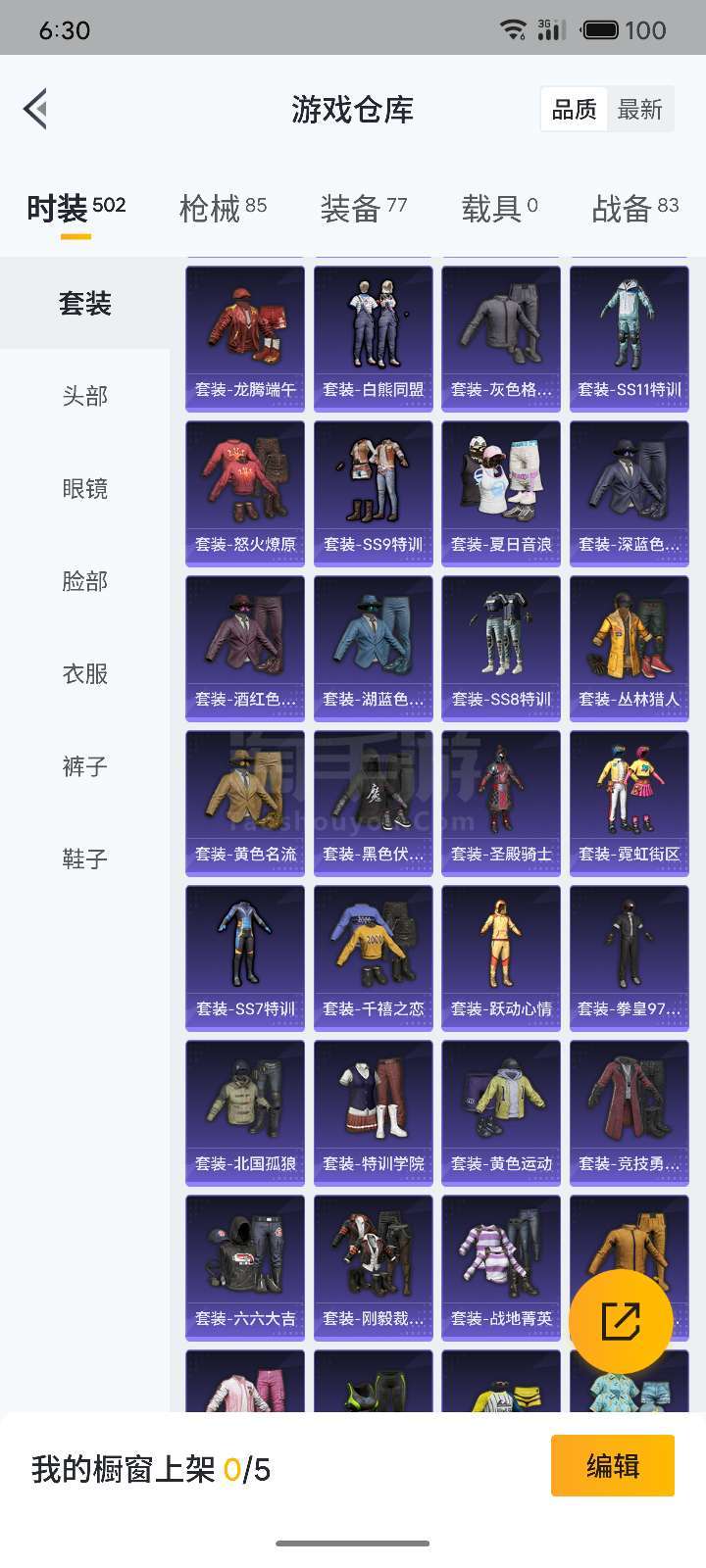This screenshot has width=706, height=1568.
Task: Tap the 编辑 button
Action: 613,1465
